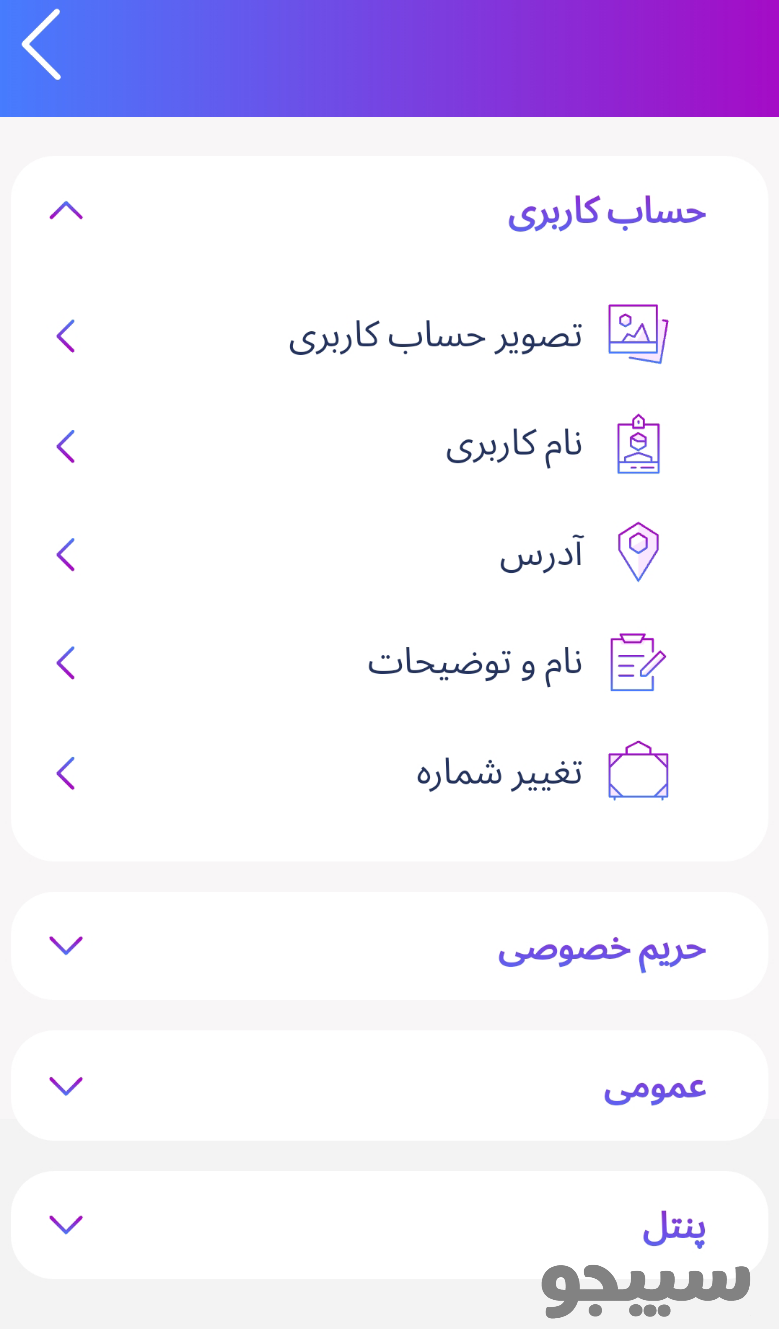Click the back arrow in the header
The width and height of the screenshot is (779, 1329).
pyautogui.click(x=42, y=46)
